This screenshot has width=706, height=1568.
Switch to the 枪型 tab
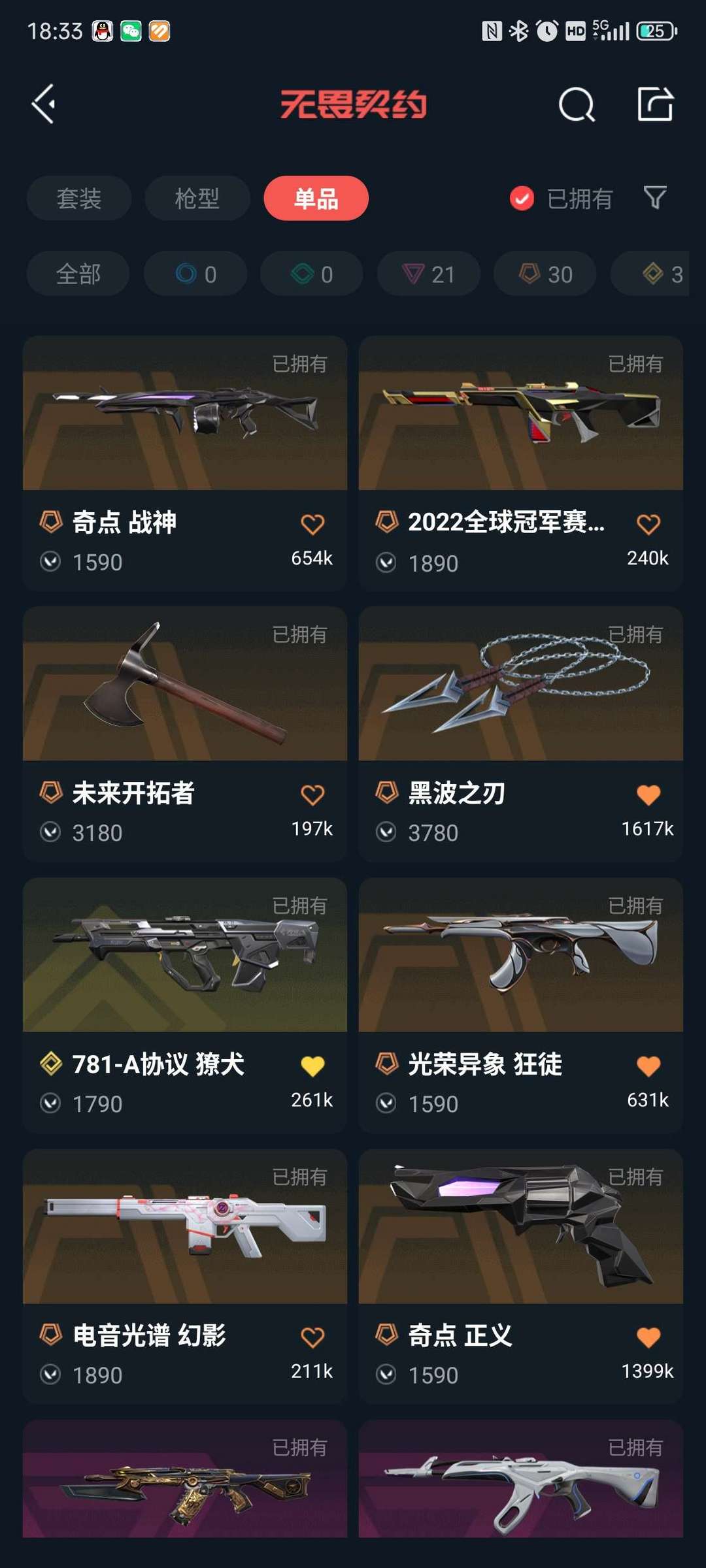tap(197, 199)
